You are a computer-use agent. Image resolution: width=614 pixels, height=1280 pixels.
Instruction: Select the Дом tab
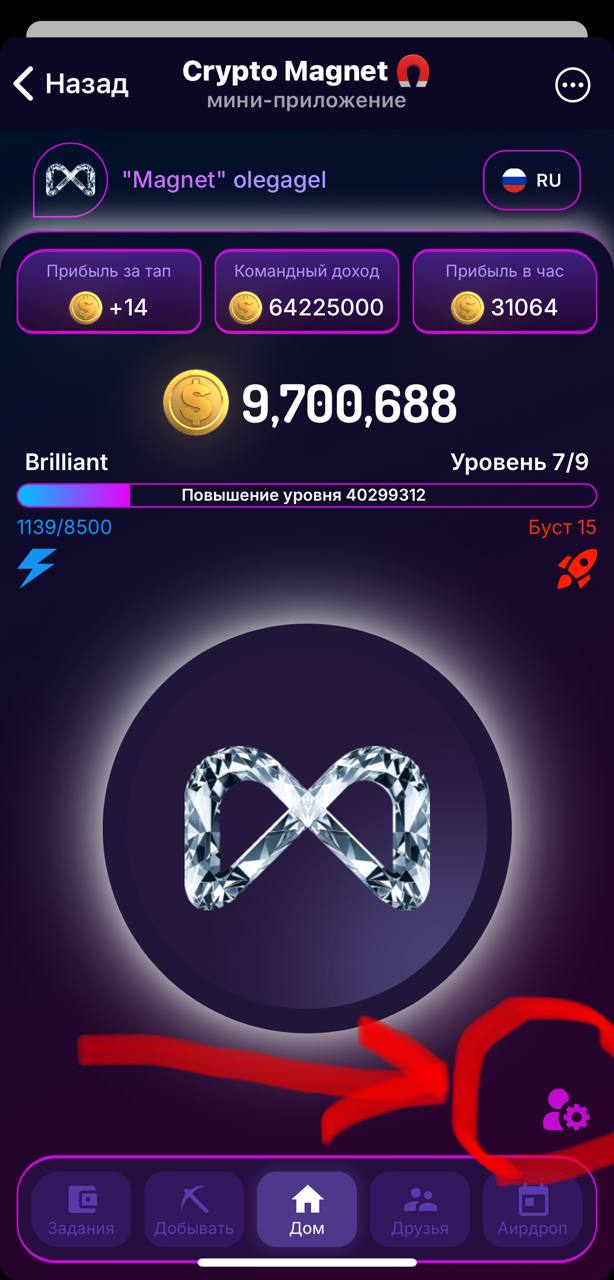[x=307, y=1210]
